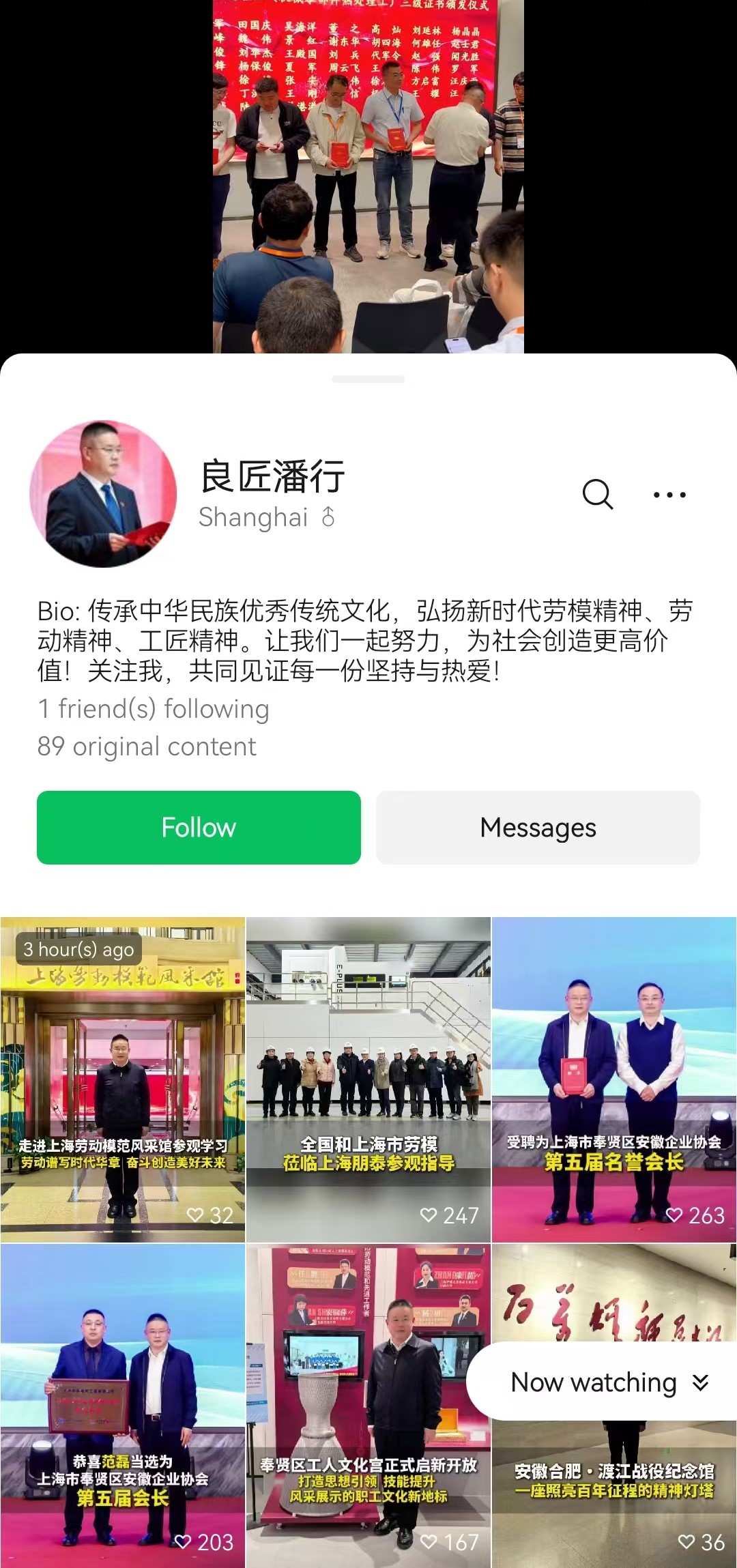Screen dimensions: 737x1568
Task: Open the three-dot more options menu
Action: (x=669, y=495)
